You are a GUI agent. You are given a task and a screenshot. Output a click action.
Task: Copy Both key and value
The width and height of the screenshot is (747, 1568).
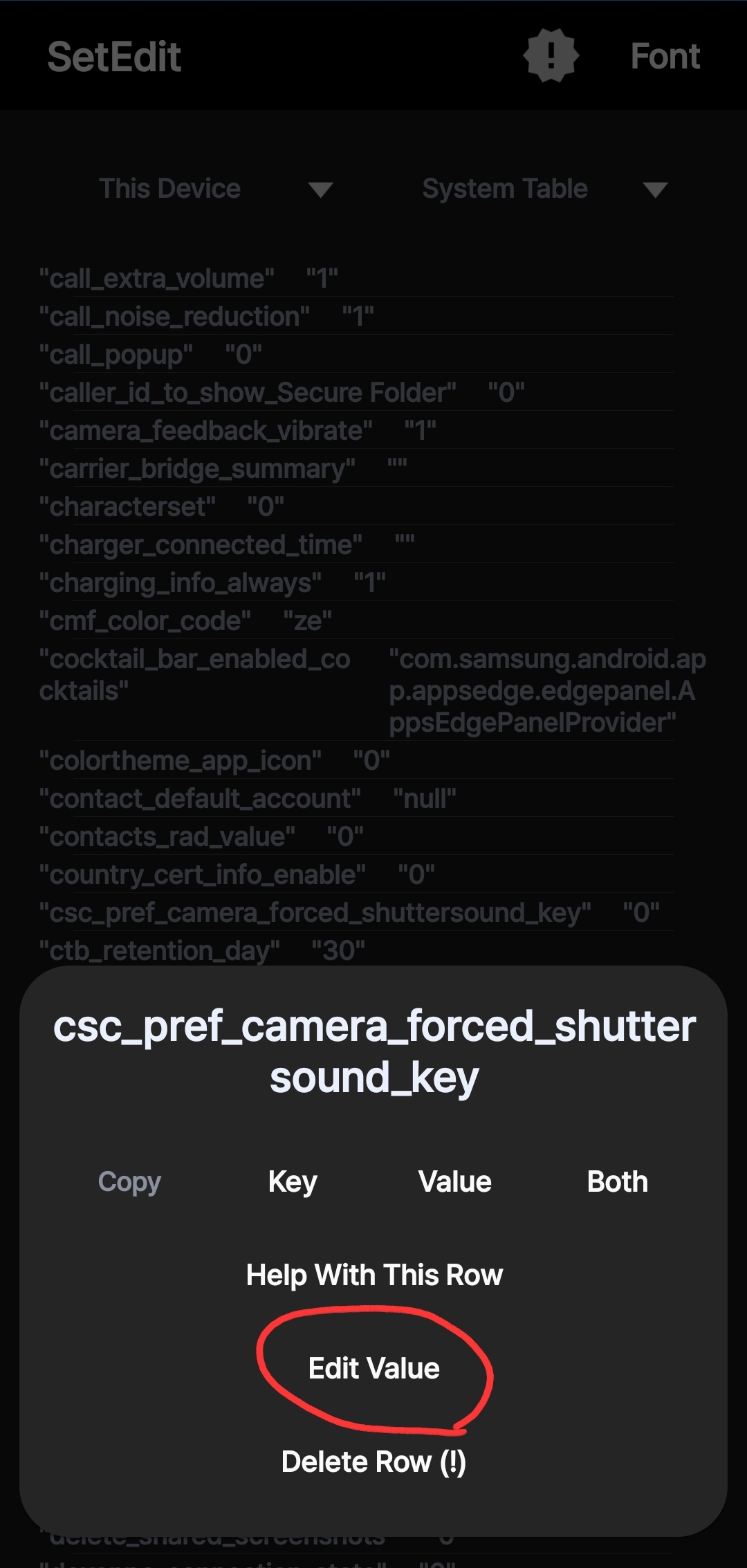[x=617, y=1181]
